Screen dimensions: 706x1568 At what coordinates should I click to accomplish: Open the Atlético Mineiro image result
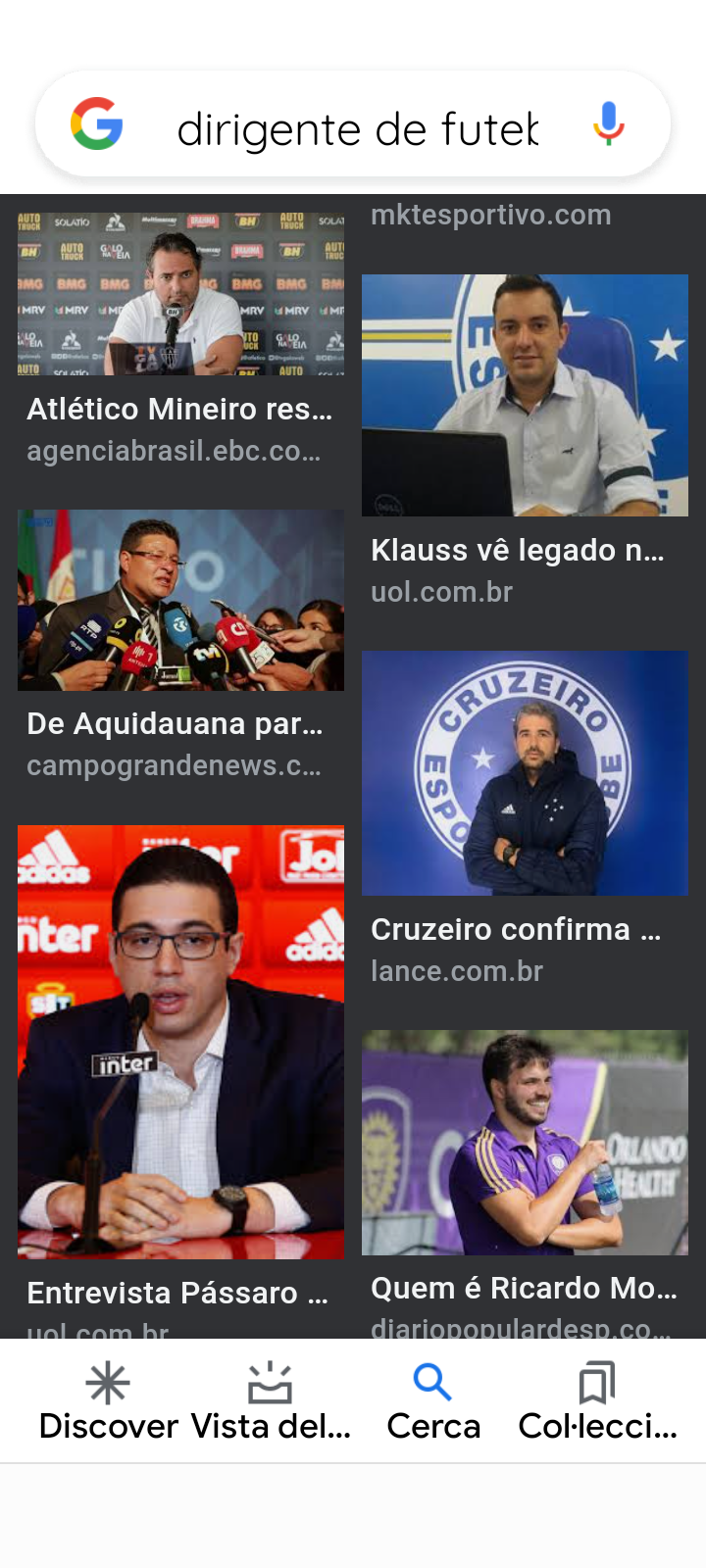click(180, 294)
